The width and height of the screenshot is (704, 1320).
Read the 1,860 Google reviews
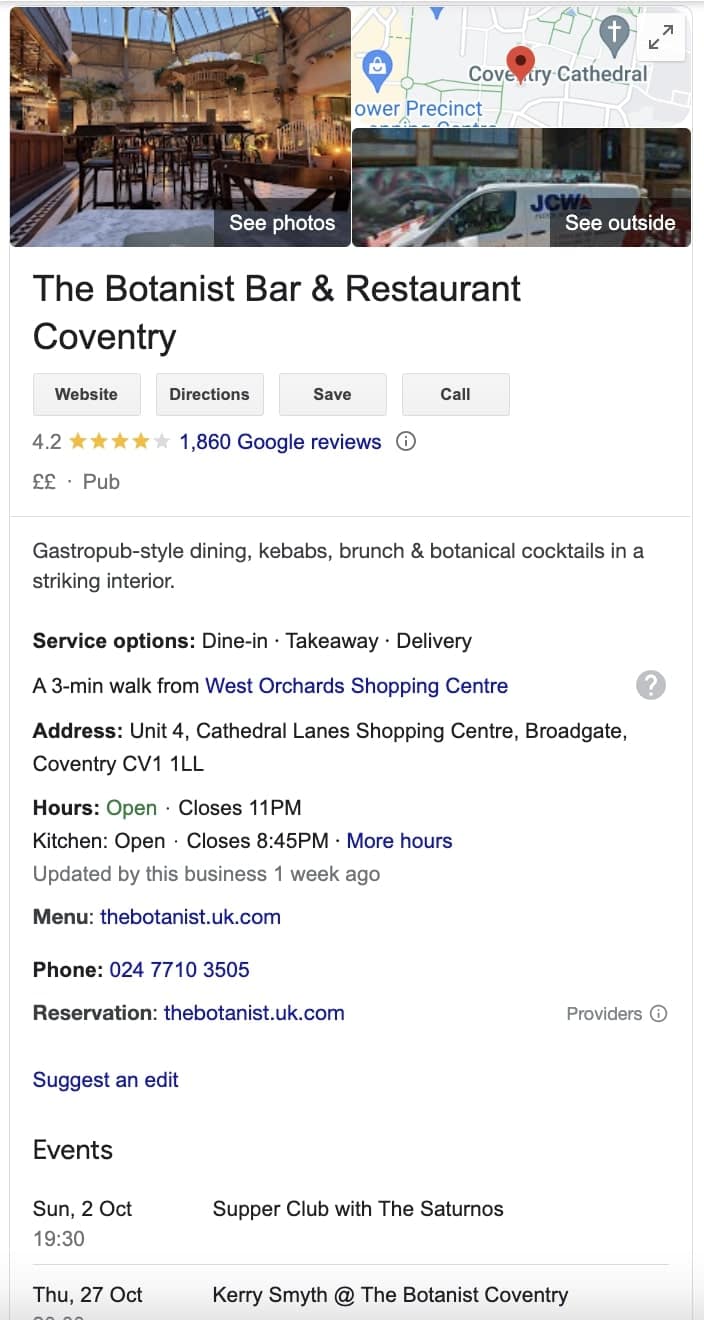280,442
